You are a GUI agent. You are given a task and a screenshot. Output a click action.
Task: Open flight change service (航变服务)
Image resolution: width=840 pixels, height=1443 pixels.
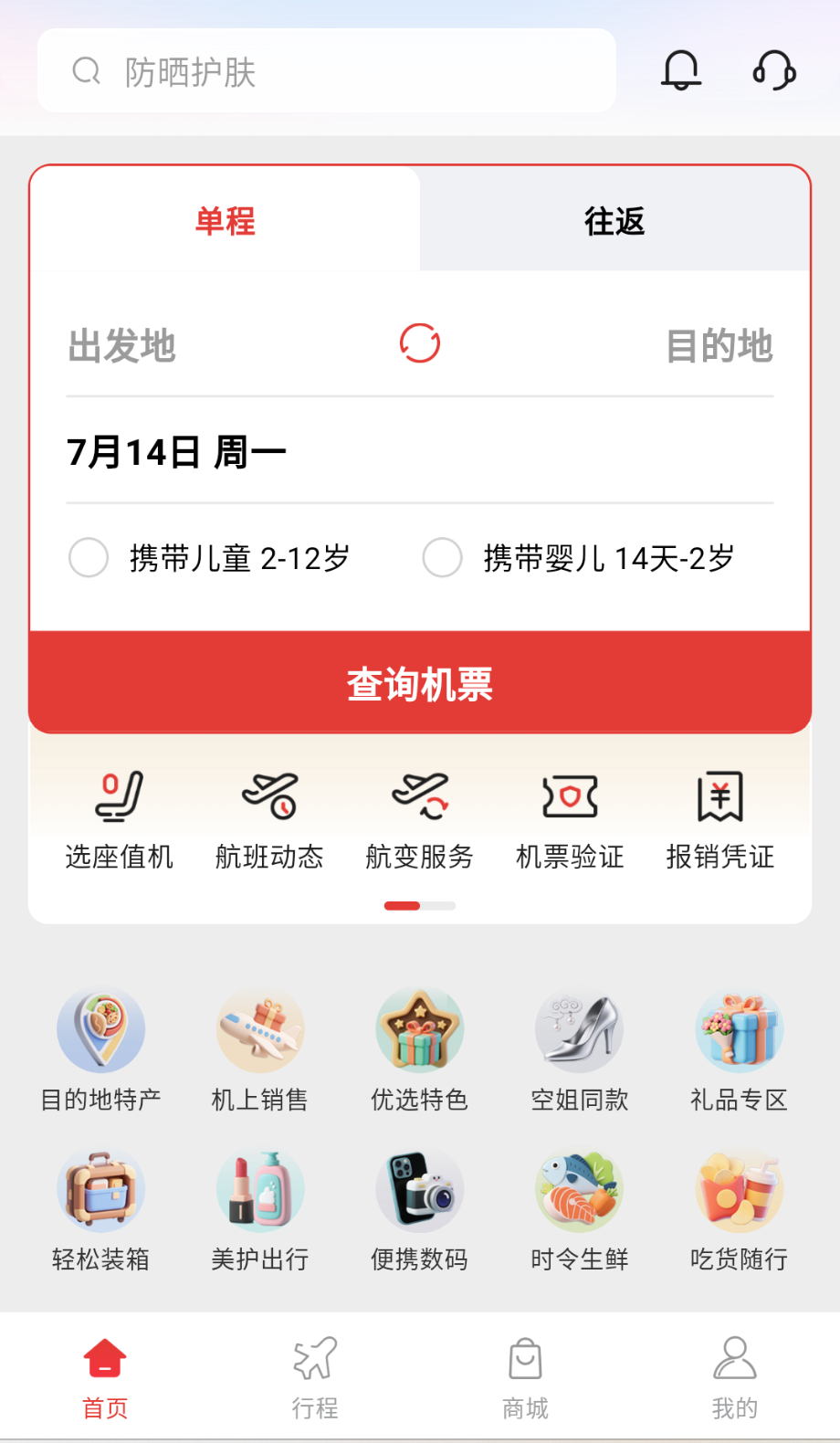419,817
